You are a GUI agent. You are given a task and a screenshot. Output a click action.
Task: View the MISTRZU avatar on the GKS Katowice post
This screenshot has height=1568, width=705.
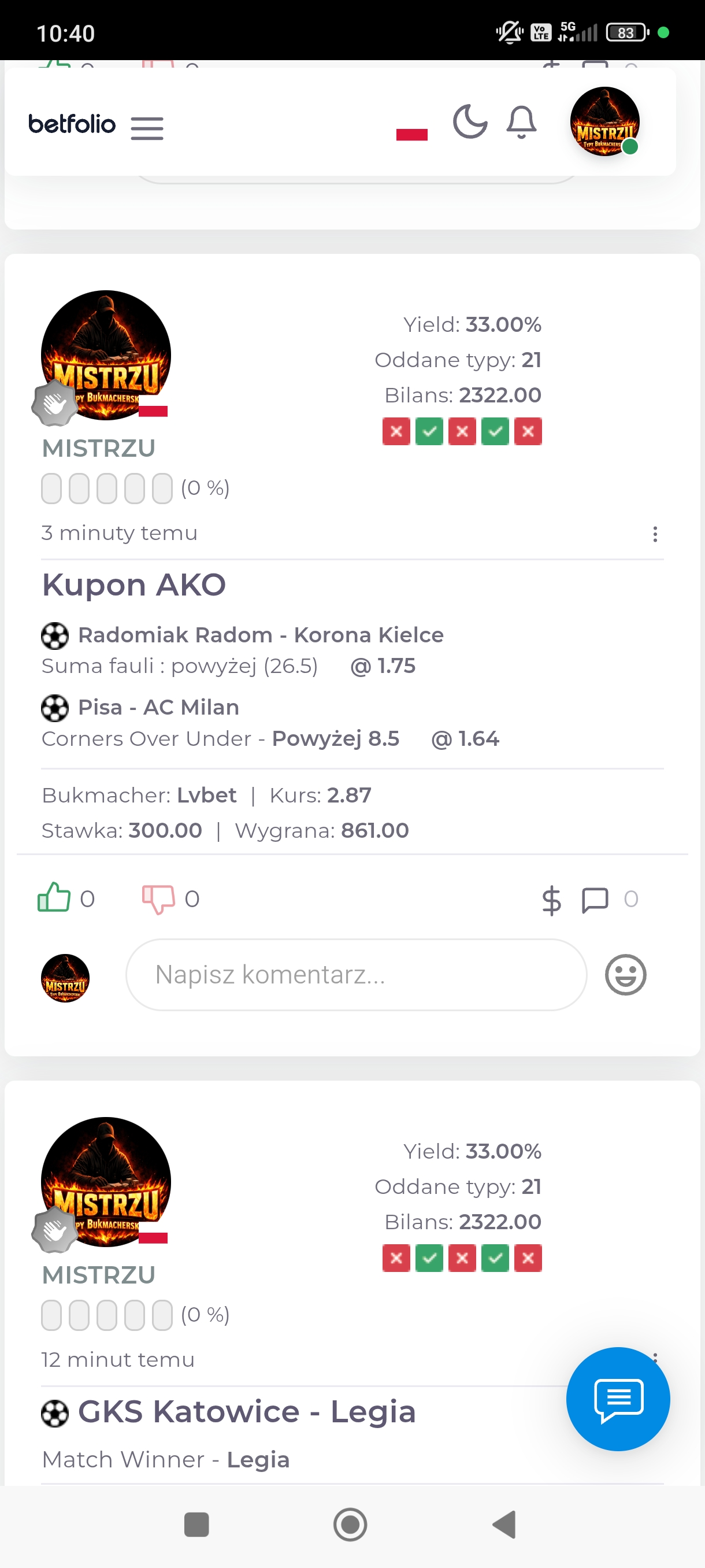point(106,1181)
